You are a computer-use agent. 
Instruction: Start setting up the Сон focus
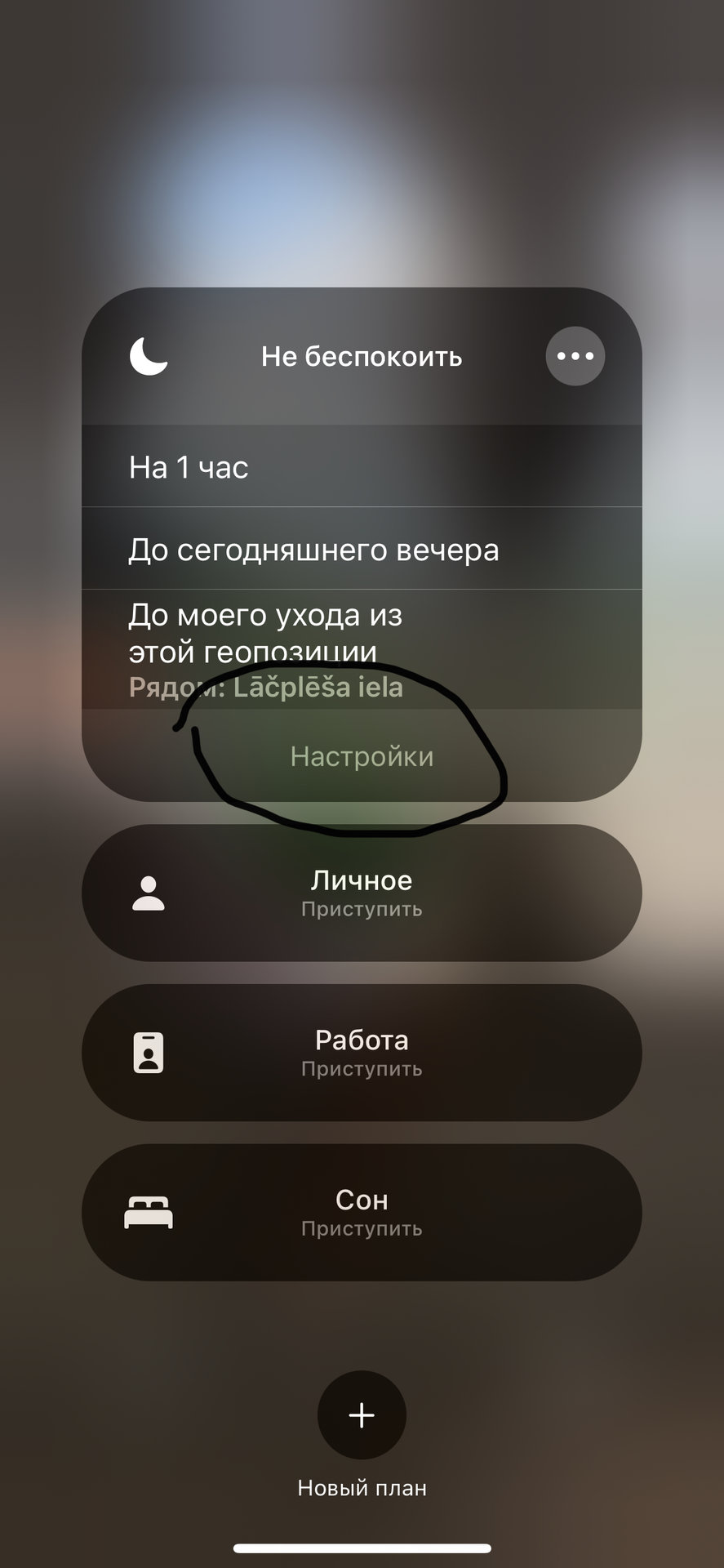362,1212
